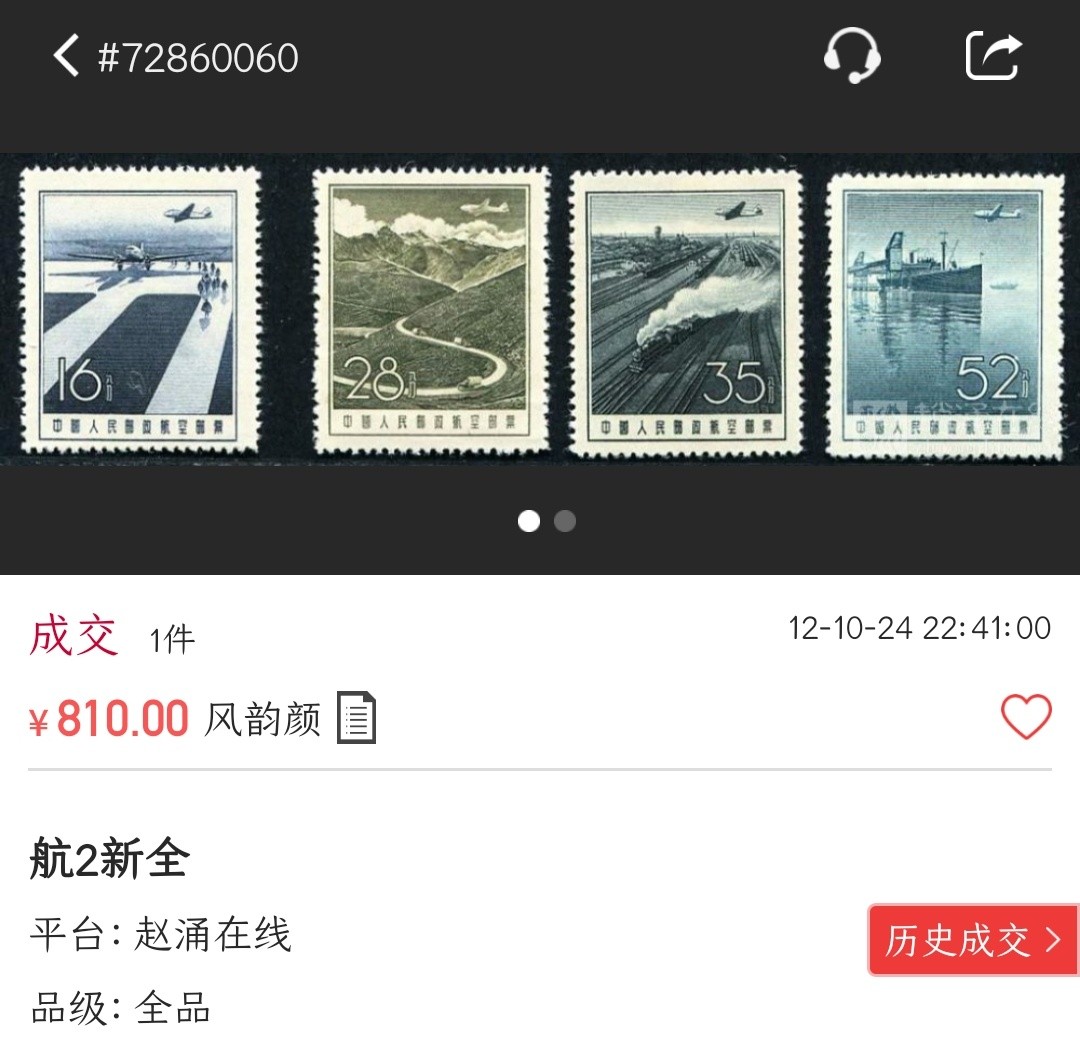View 历史成交 past sales
Image resolution: width=1080 pixels, height=1043 pixels.
pos(973,940)
